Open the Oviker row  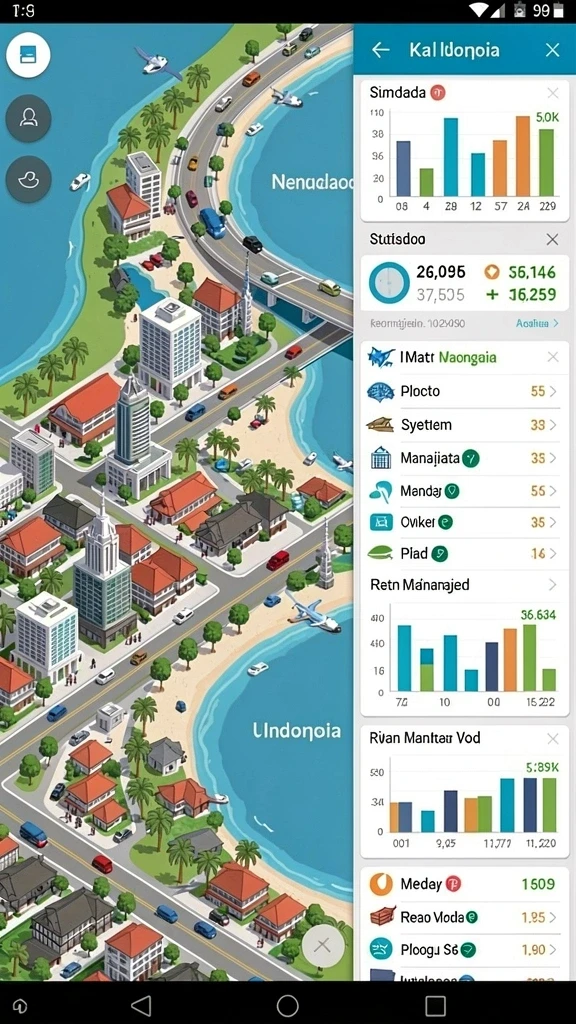(x=462, y=522)
